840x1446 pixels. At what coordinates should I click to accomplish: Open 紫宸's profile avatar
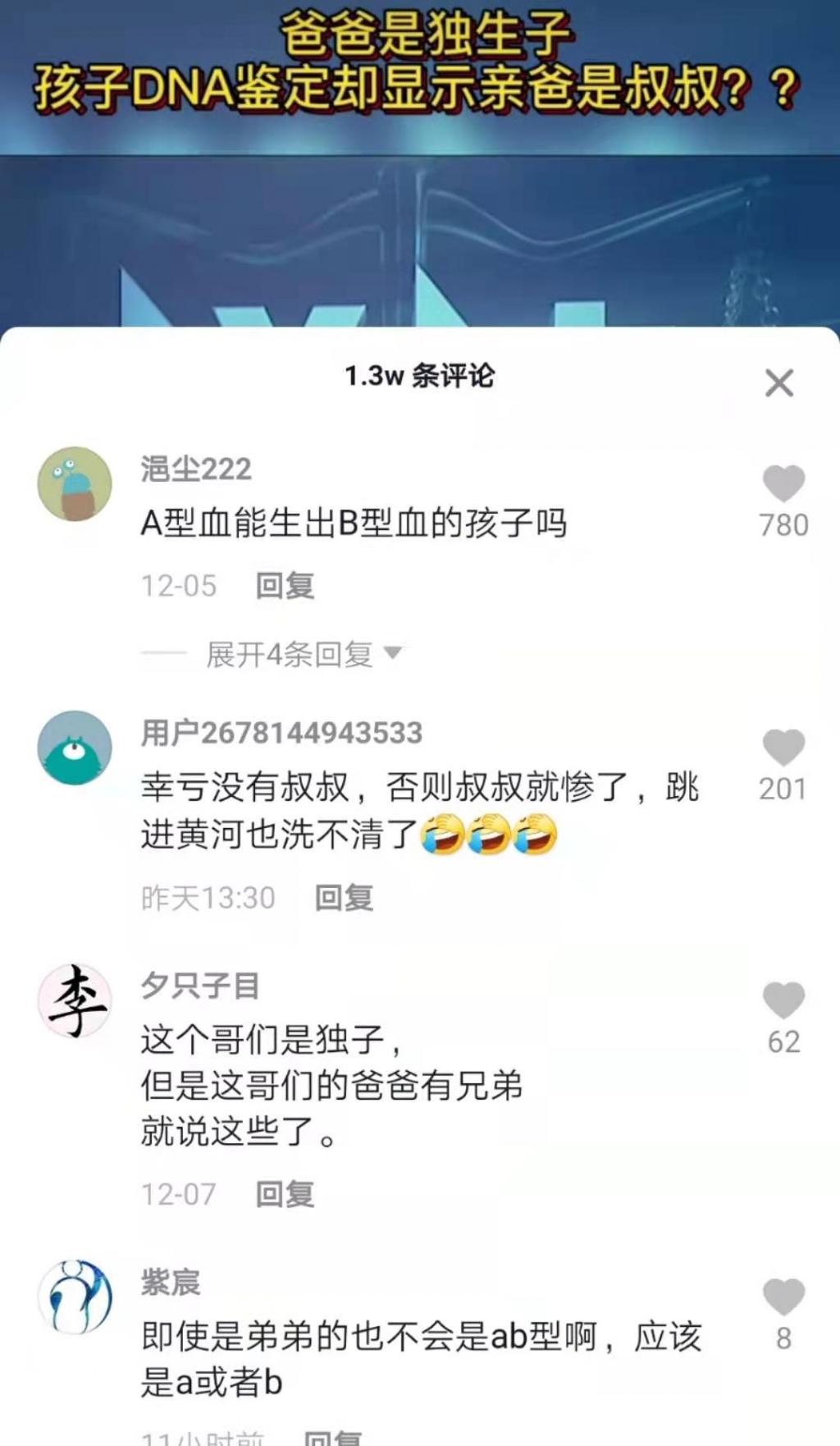(x=75, y=1298)
